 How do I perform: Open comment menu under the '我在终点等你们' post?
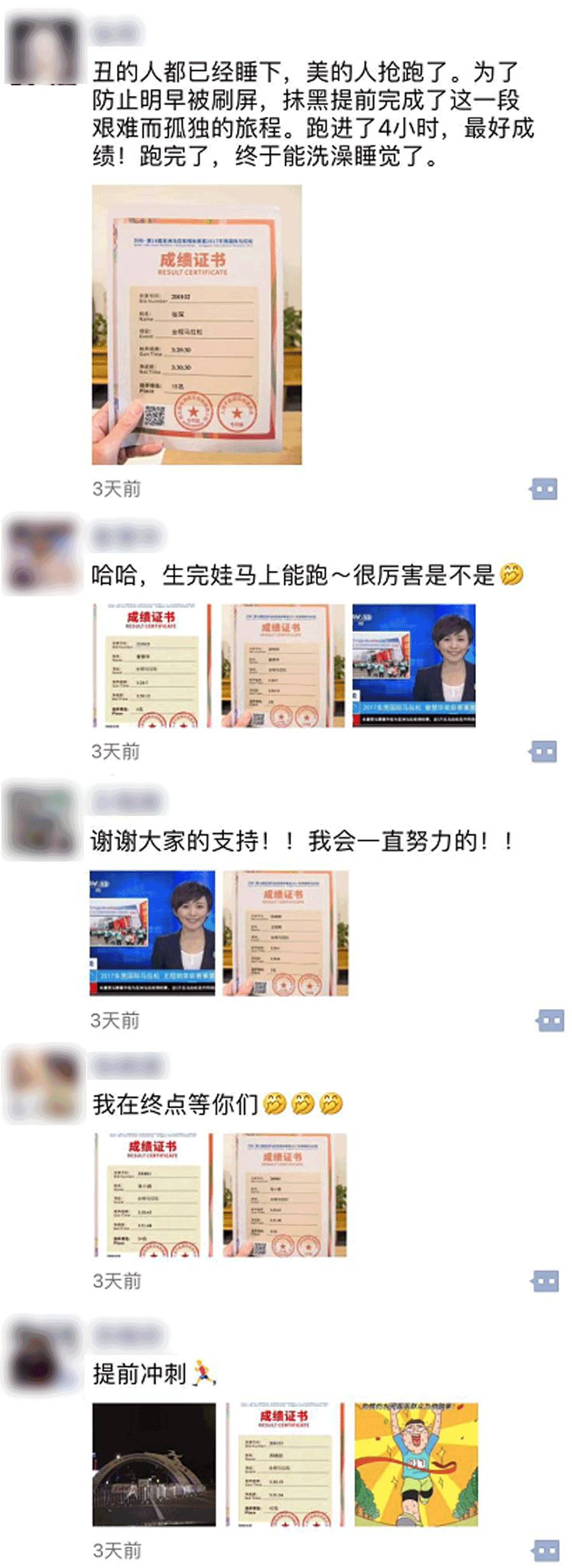(545, 1281)
